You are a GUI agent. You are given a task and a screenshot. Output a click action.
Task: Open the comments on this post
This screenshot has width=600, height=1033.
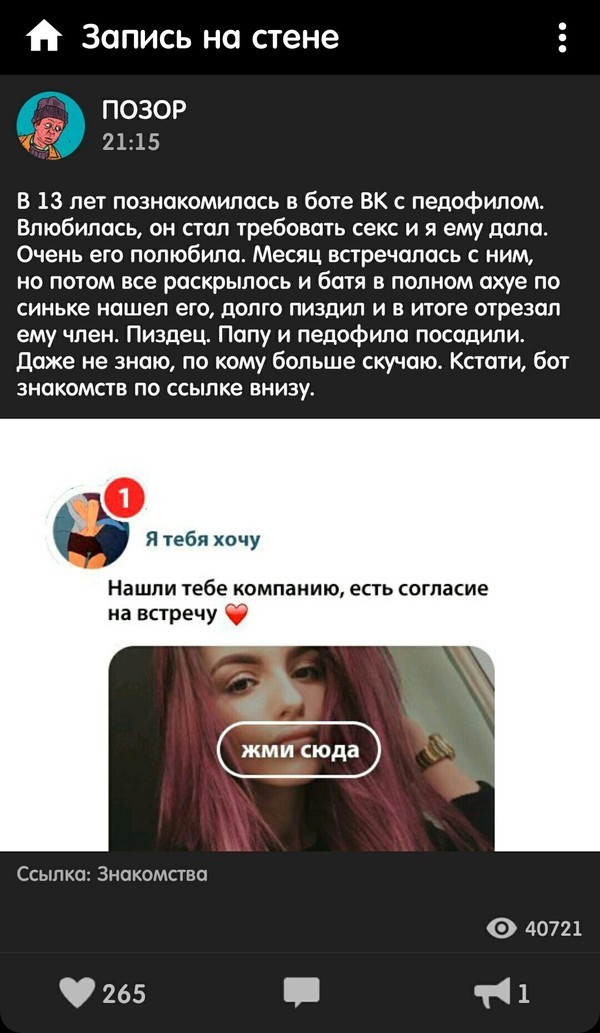click(301, 992)
